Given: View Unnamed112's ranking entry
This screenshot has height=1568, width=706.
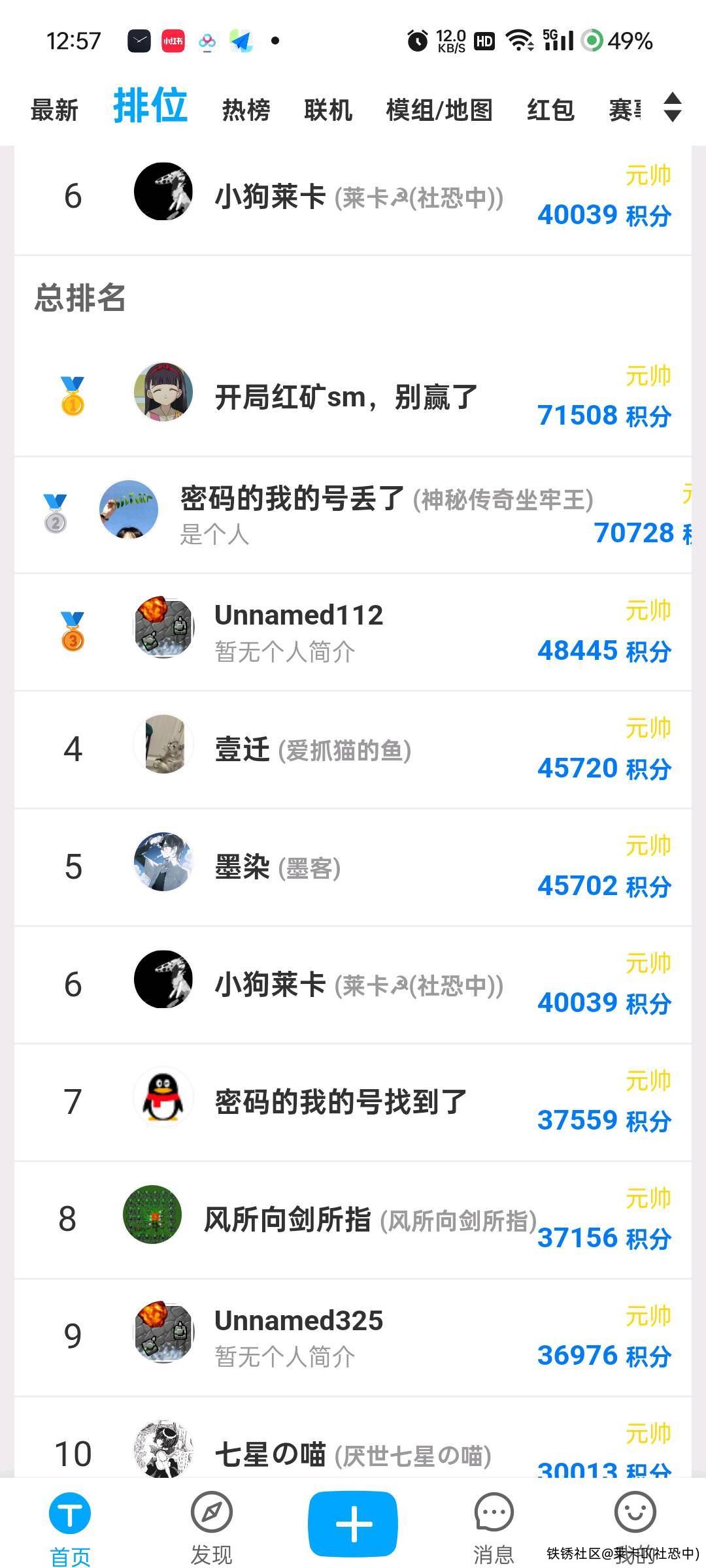Looking at the screenshot, I should click(299, 615).
